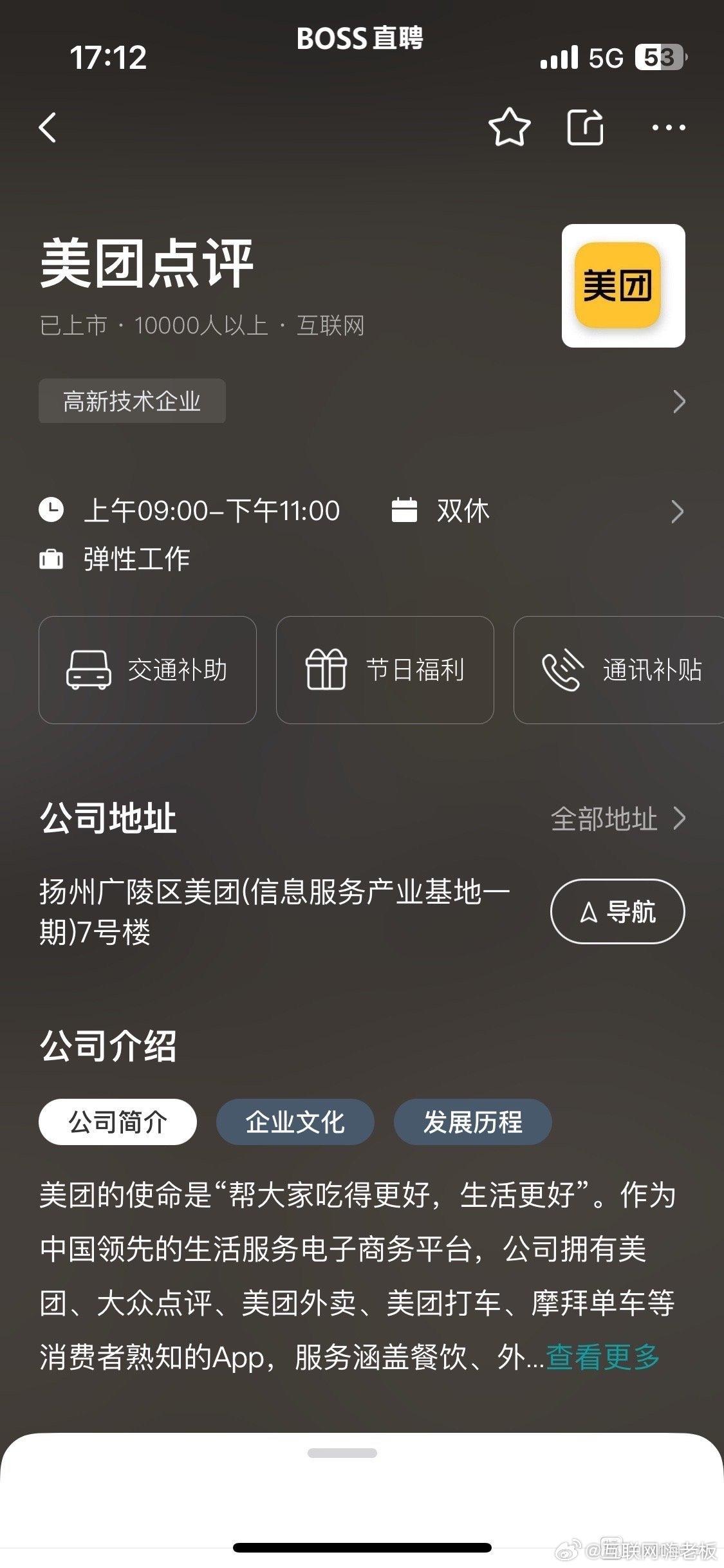Image resolution: width=724 pixels, height=1568 pixels.
Task: Click the gift icon on 节日福利 card
Action: pyautogui.click(x=328, y=670)
